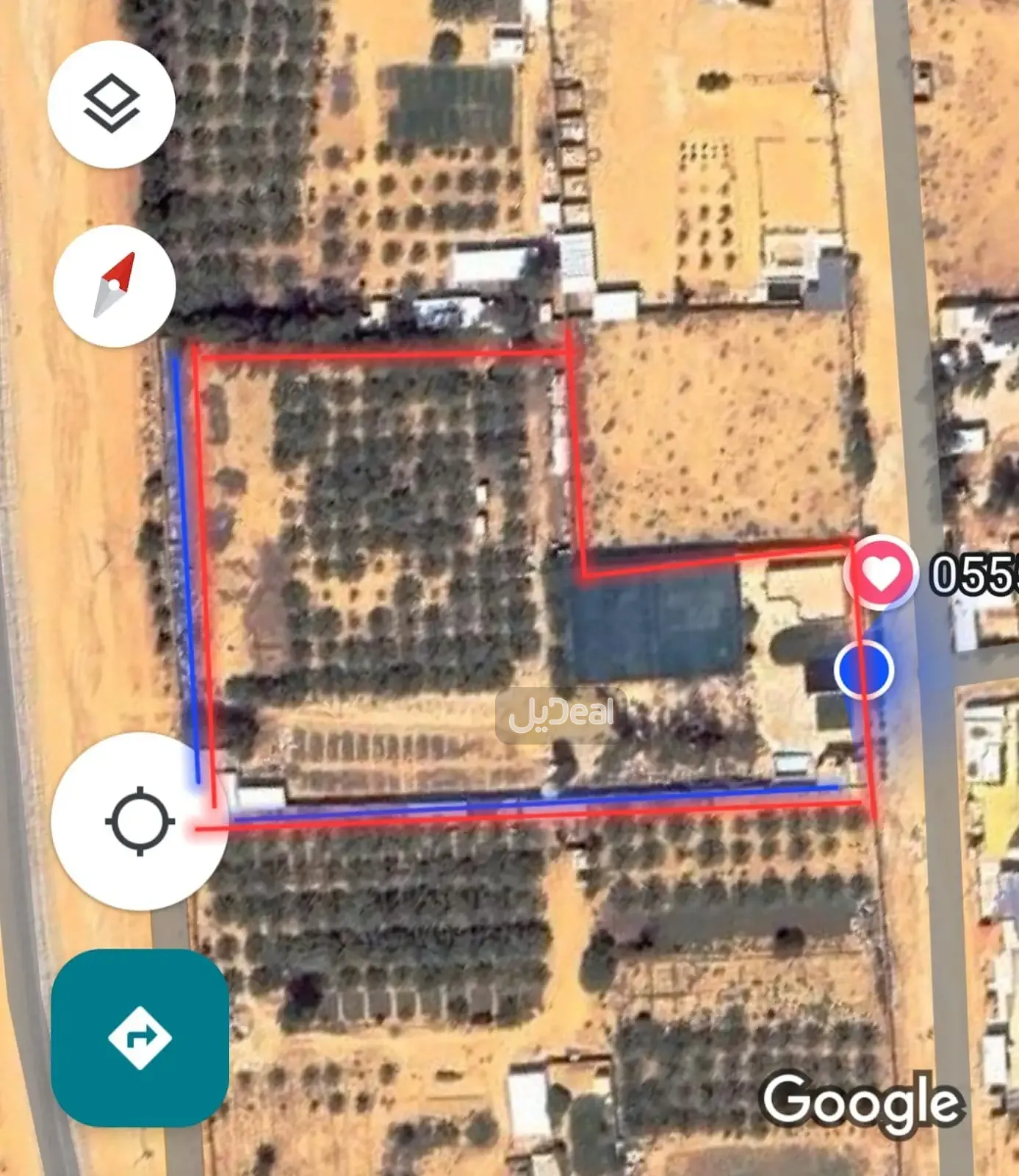
Task: Center the map on my location
Action: point(140,821)
